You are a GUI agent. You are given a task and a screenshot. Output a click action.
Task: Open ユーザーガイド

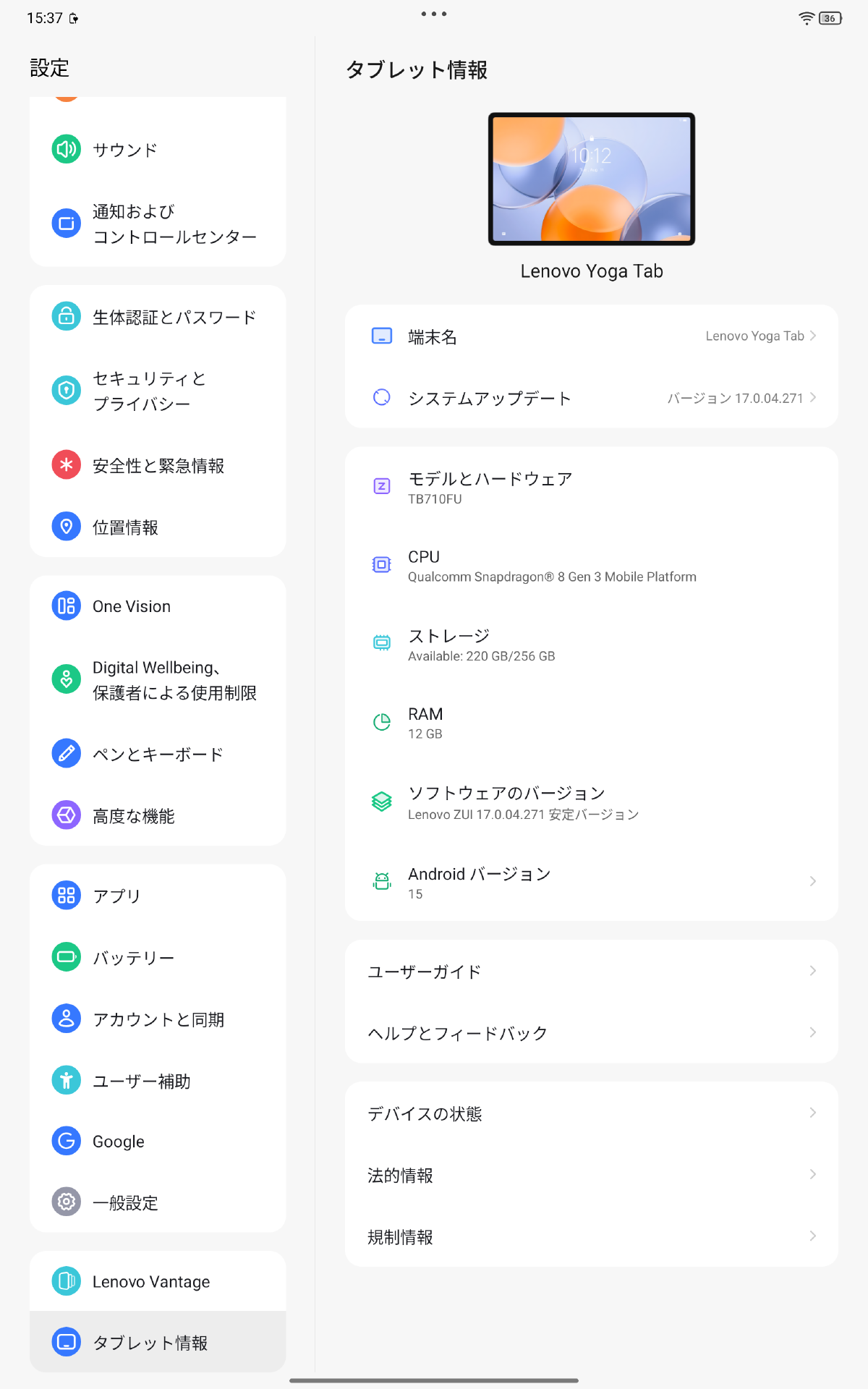pos(592,972)
